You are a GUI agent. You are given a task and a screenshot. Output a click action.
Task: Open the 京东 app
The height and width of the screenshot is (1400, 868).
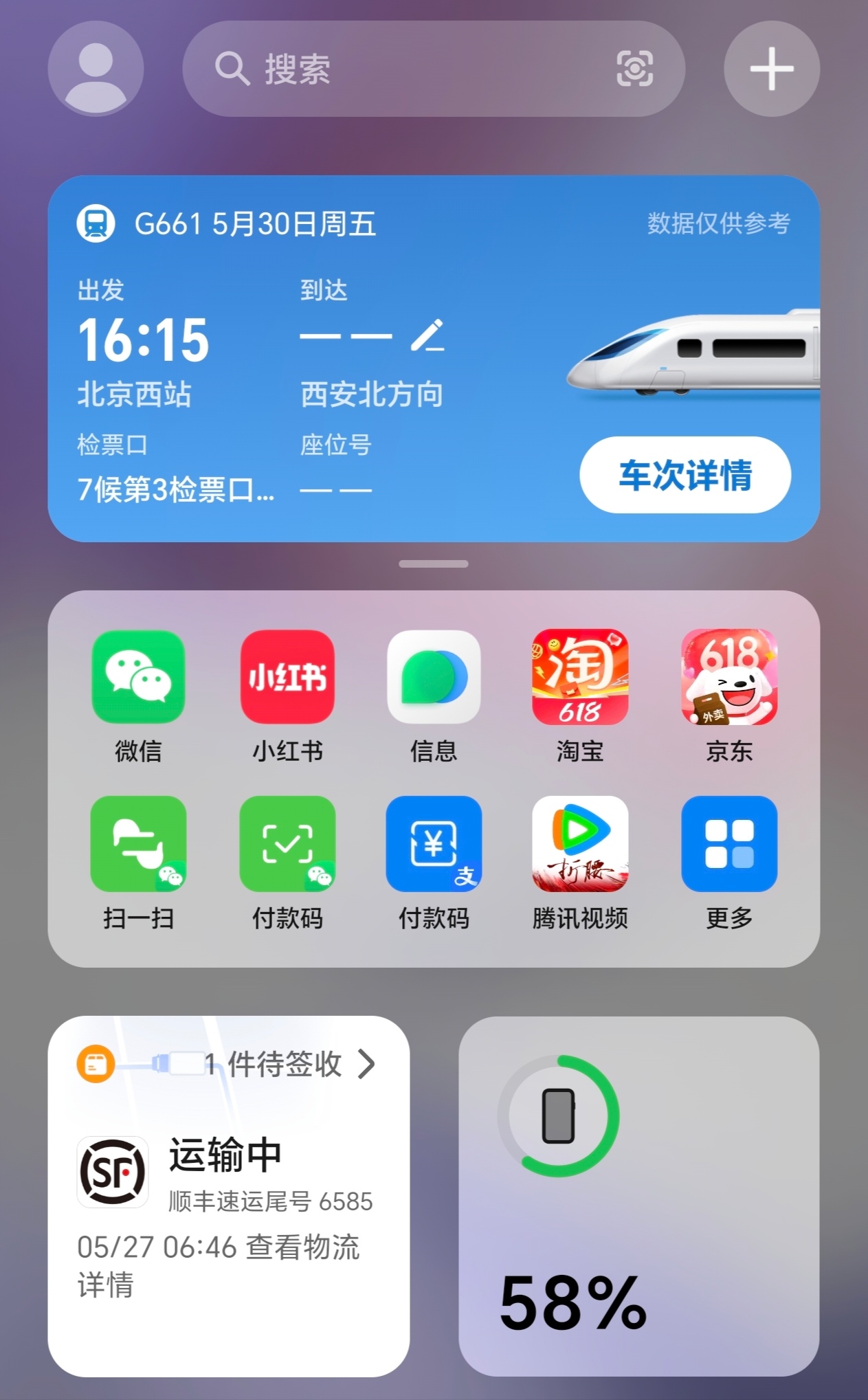pos(729,677)
